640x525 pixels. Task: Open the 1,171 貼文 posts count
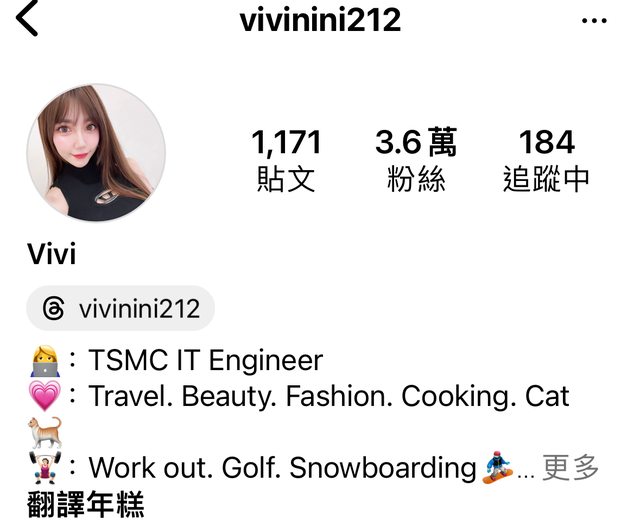285,160
